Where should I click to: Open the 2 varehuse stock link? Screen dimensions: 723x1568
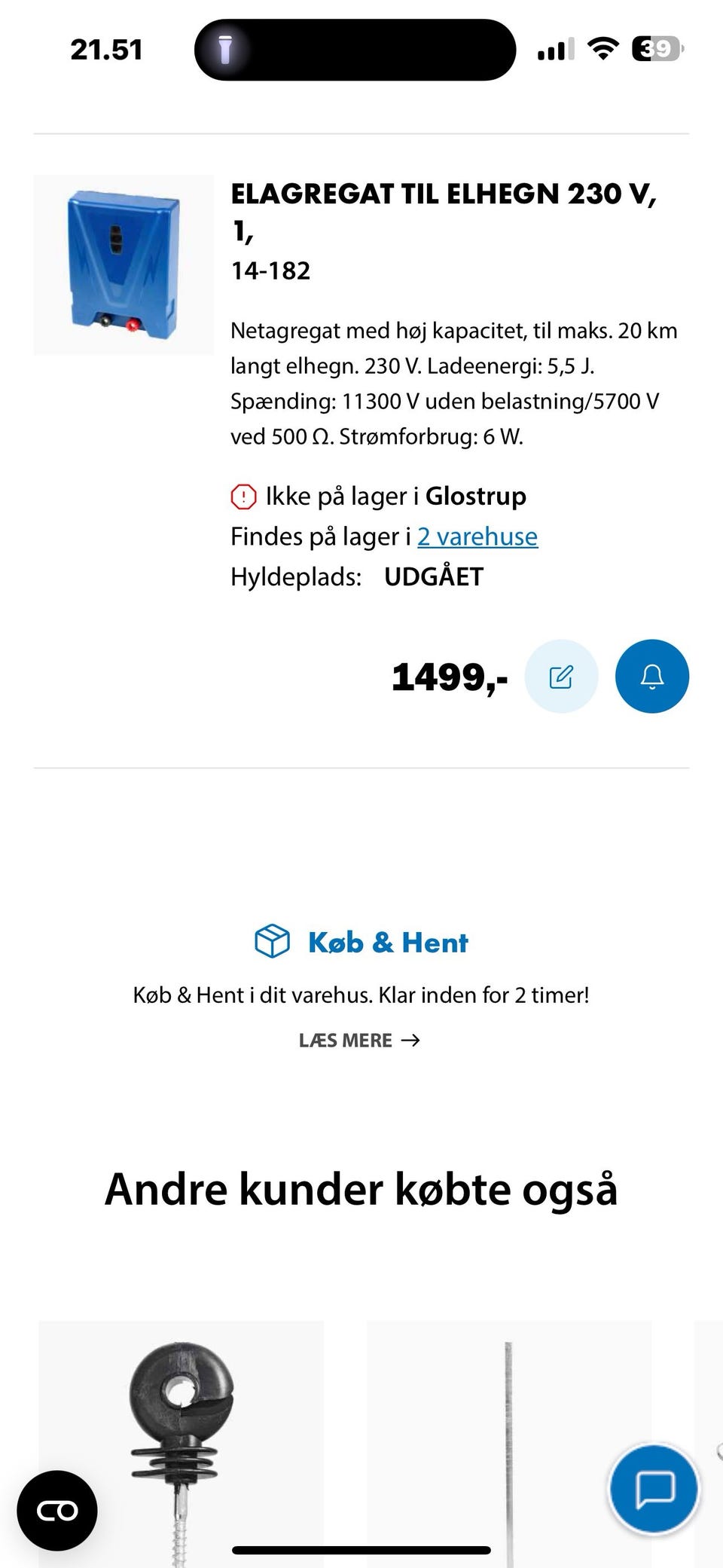477,536
